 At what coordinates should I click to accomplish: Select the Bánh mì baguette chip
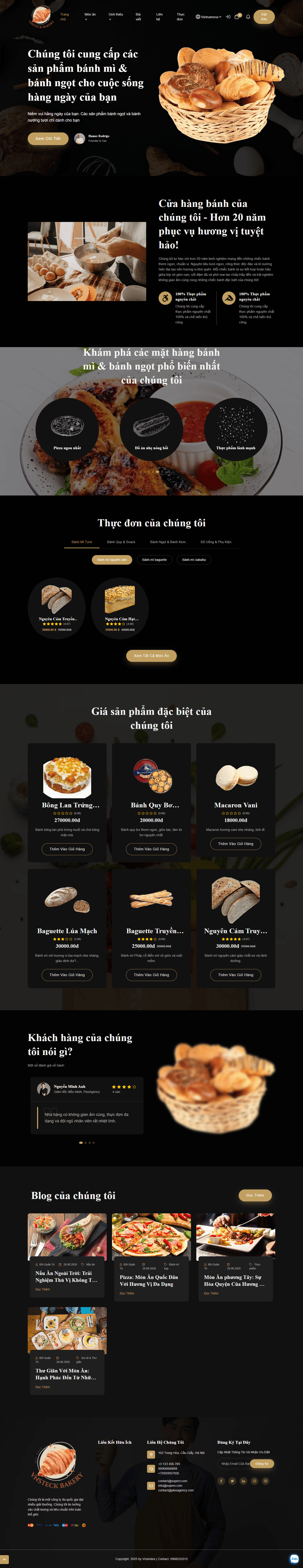pyautogui.click(x=154, y=559)
